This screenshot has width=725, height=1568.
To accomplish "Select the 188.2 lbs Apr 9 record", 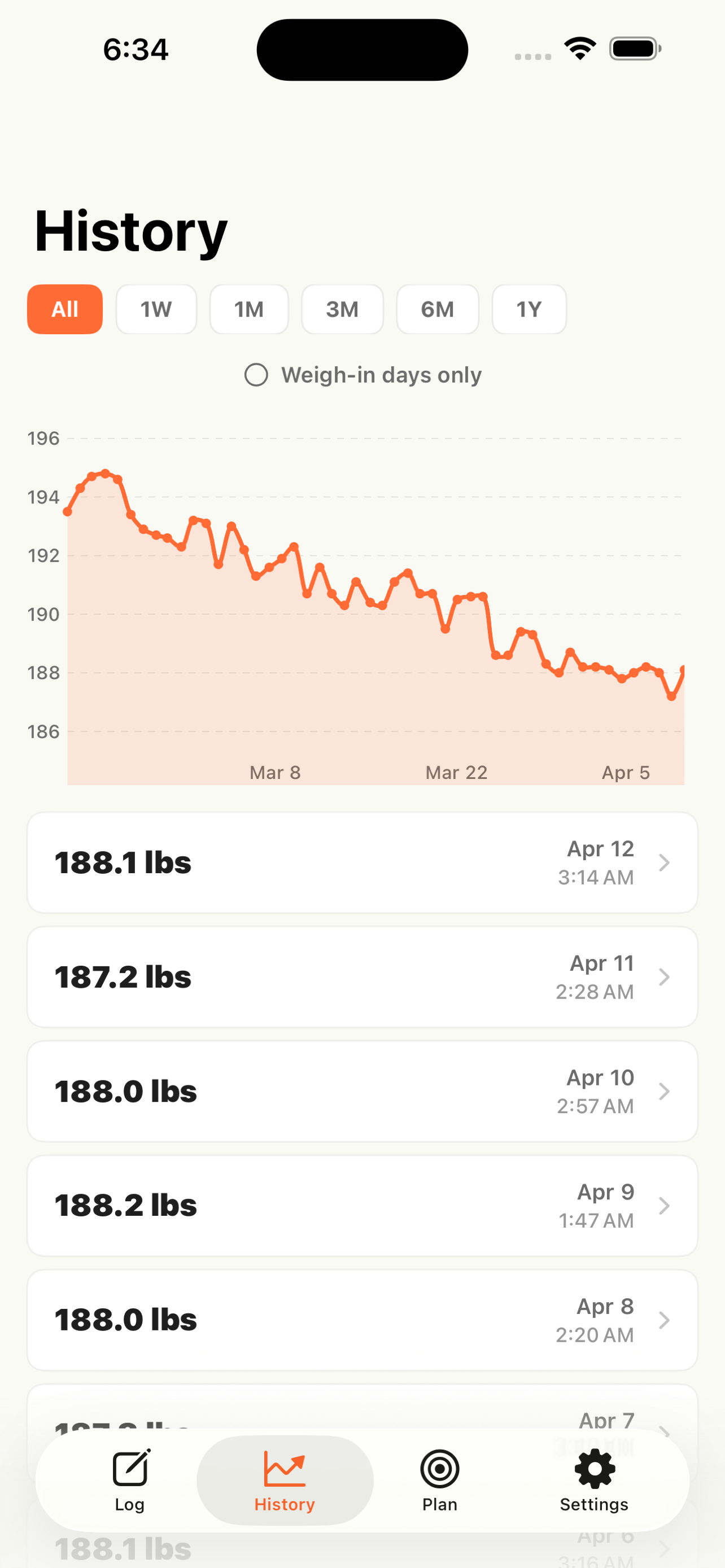I will pyautogui.click(x=361, y=1206).
